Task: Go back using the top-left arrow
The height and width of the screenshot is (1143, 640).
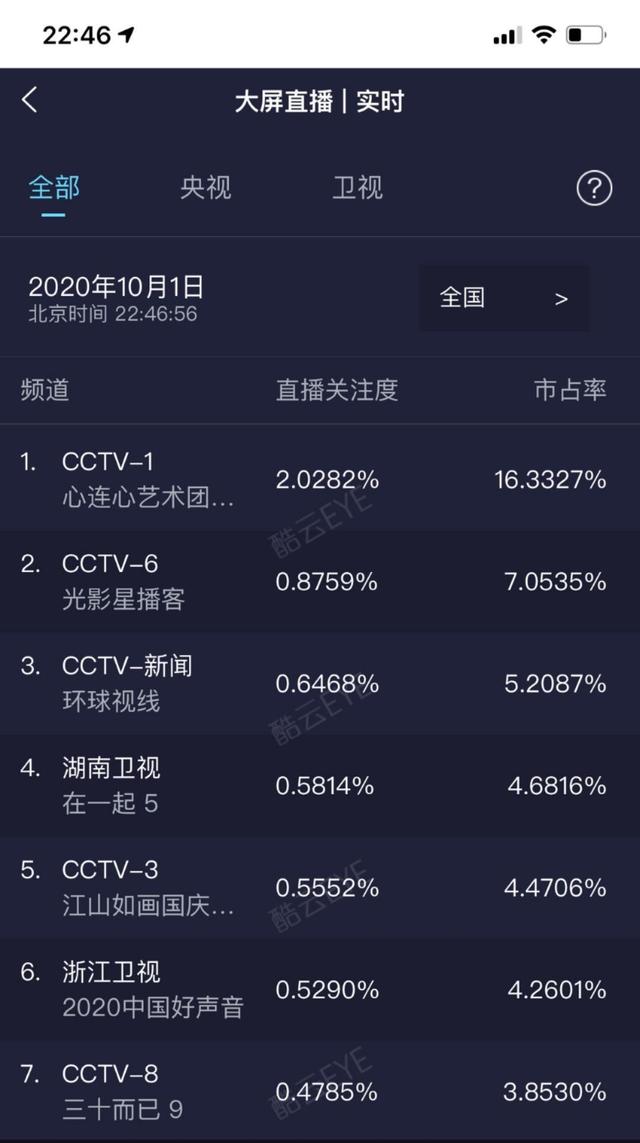Action: coord(29,100)
